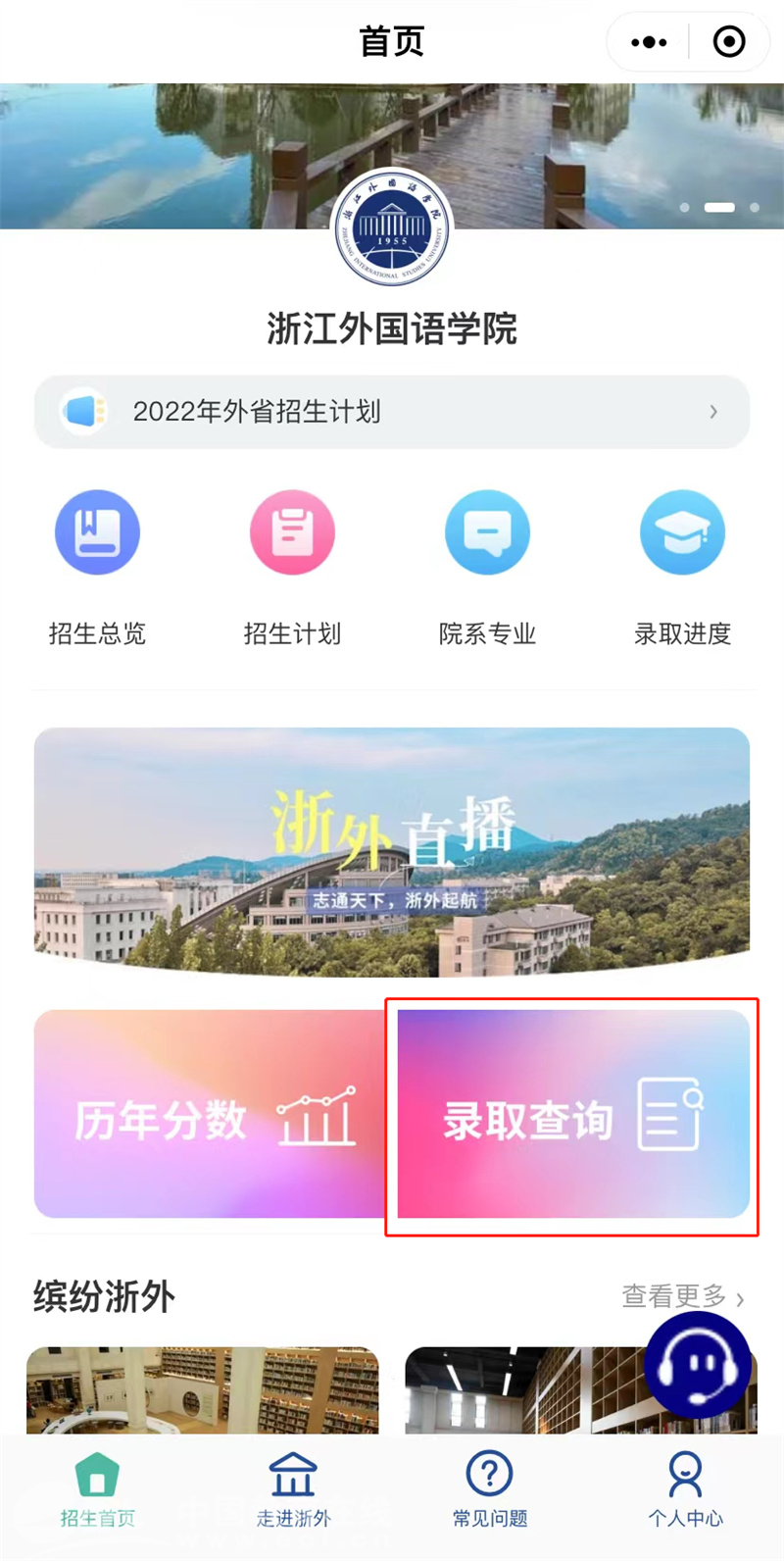Tap the top banner page indicator dots
The image size is (784, 1561).
pos(719,207)
